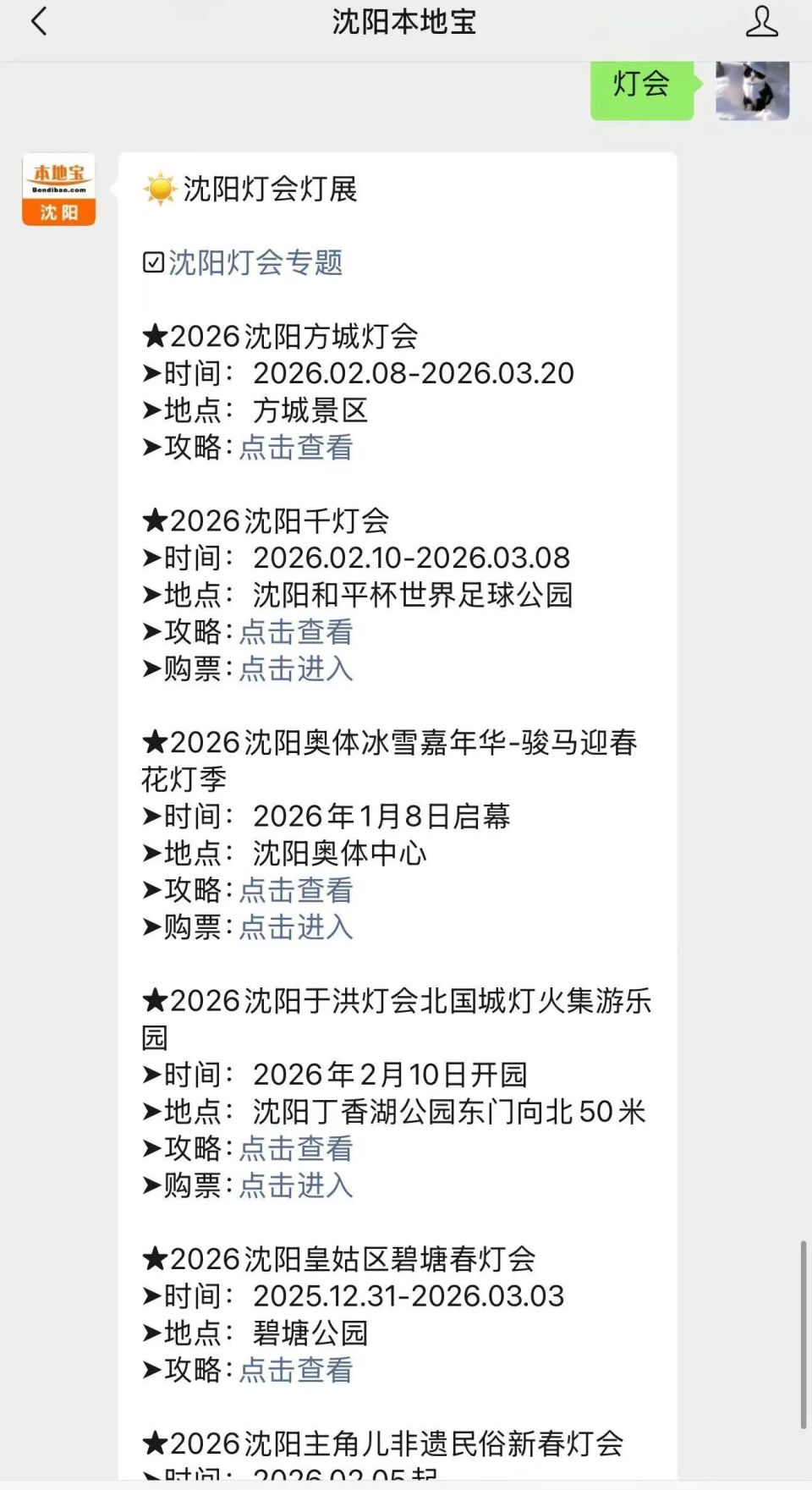Tap the green 灯会 message bubble
The height and width of the screenshot is (1490, 812).
(x=640, y=83)
